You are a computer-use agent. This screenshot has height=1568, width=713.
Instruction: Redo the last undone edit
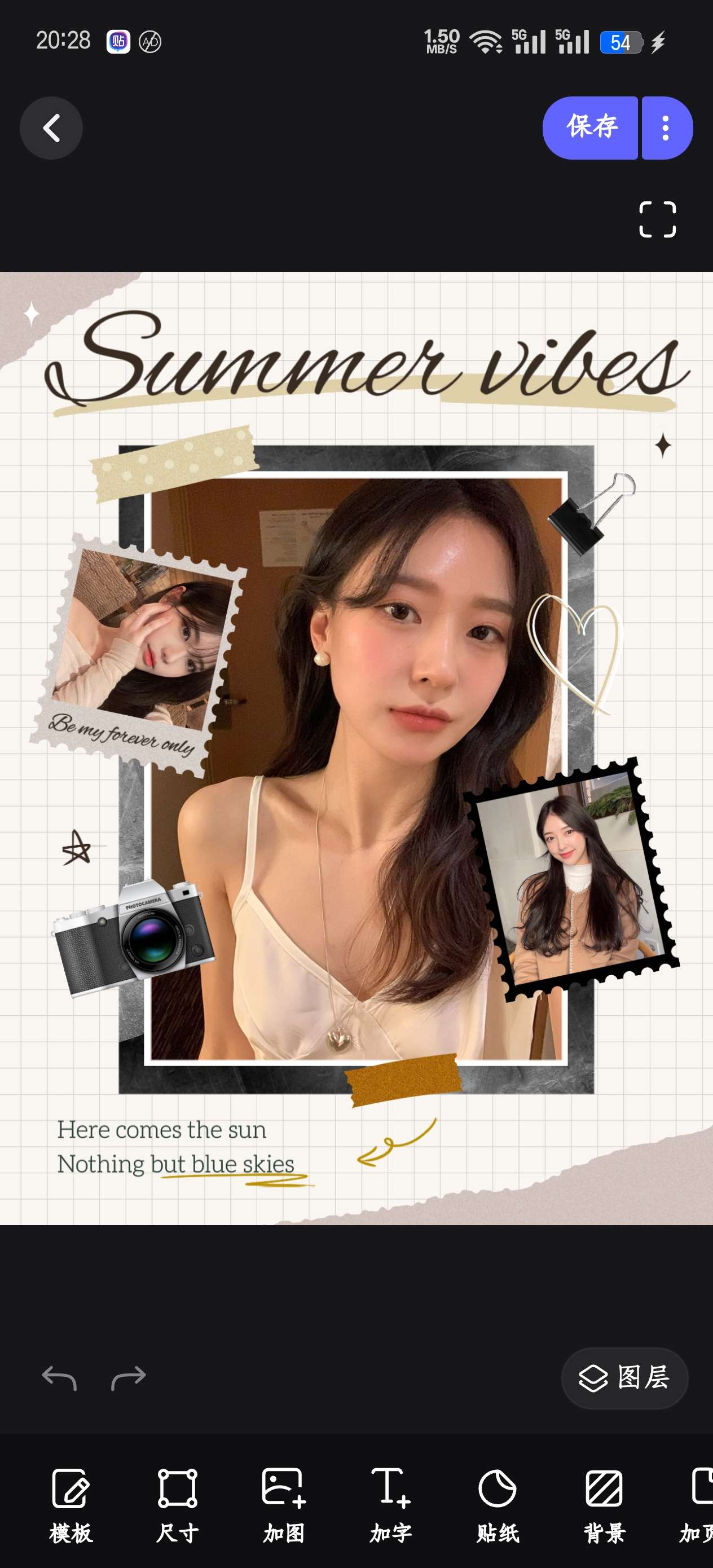click(x=129, y=1378)
